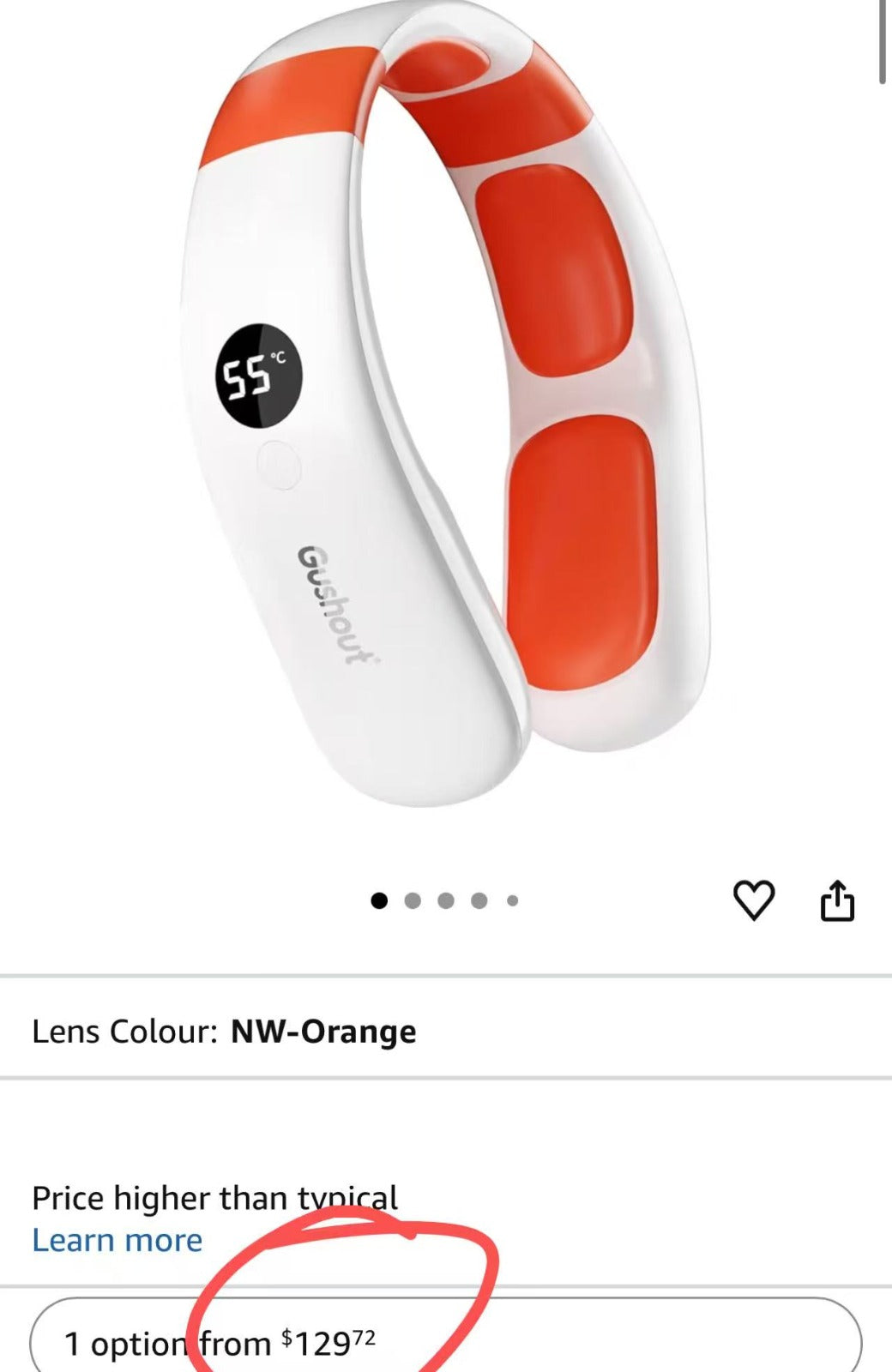Open the Gushout neck massager product image

(x=446, y=403)
